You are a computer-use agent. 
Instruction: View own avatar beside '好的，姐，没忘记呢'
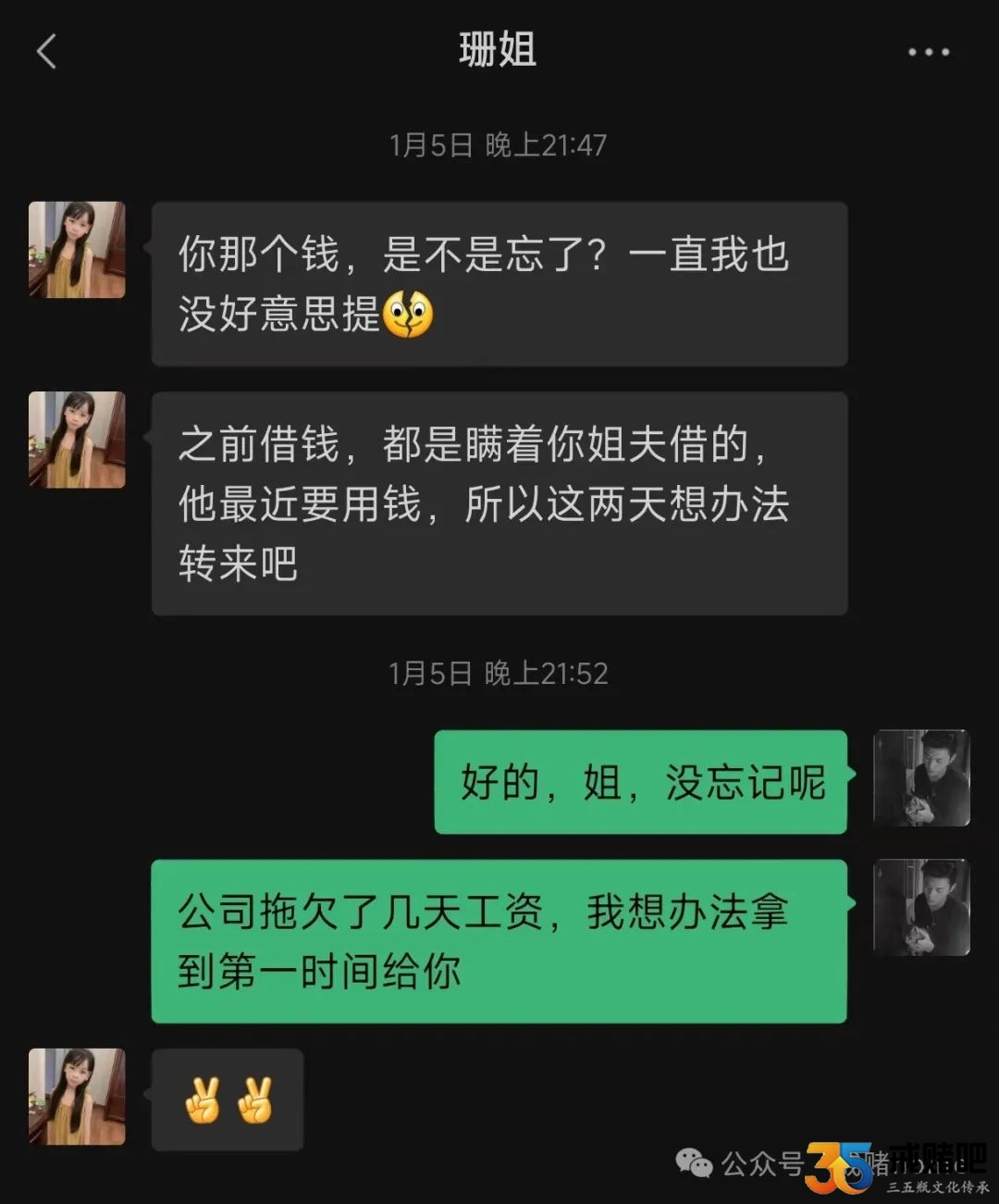click(921, 777)
